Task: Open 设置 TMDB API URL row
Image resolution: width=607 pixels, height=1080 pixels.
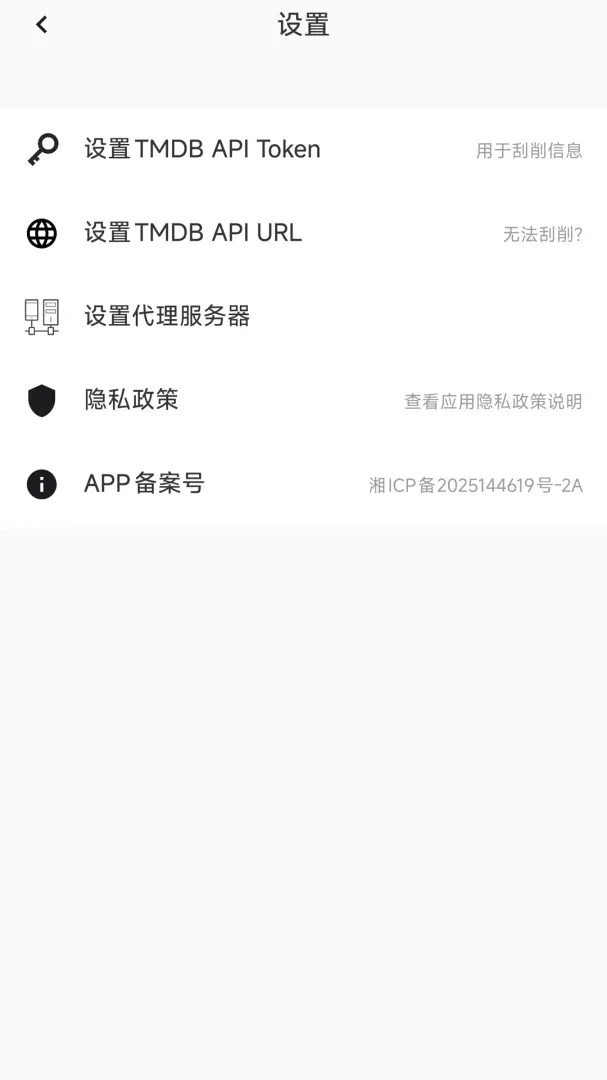Action: (303, 233)
